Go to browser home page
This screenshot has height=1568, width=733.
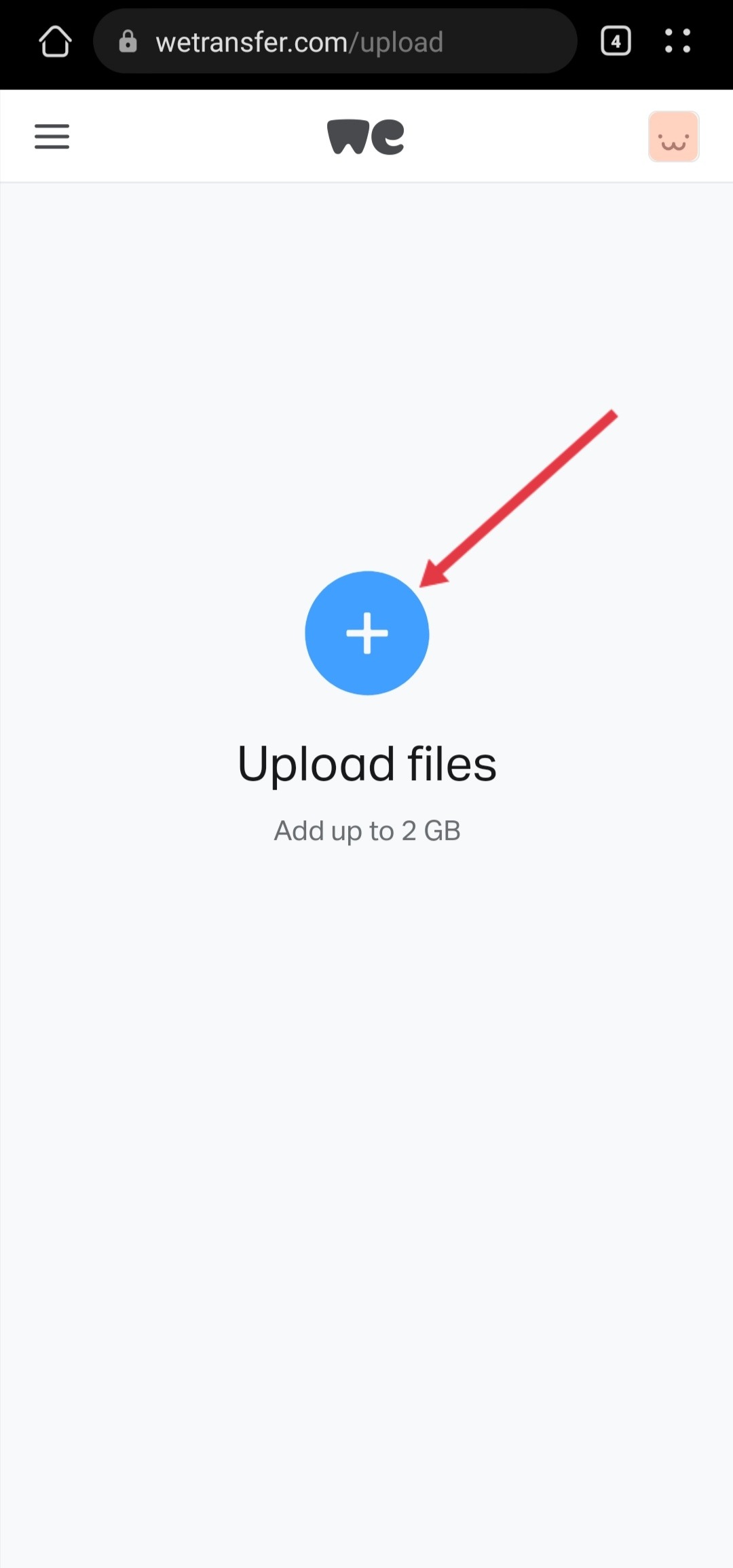(55, 42)
